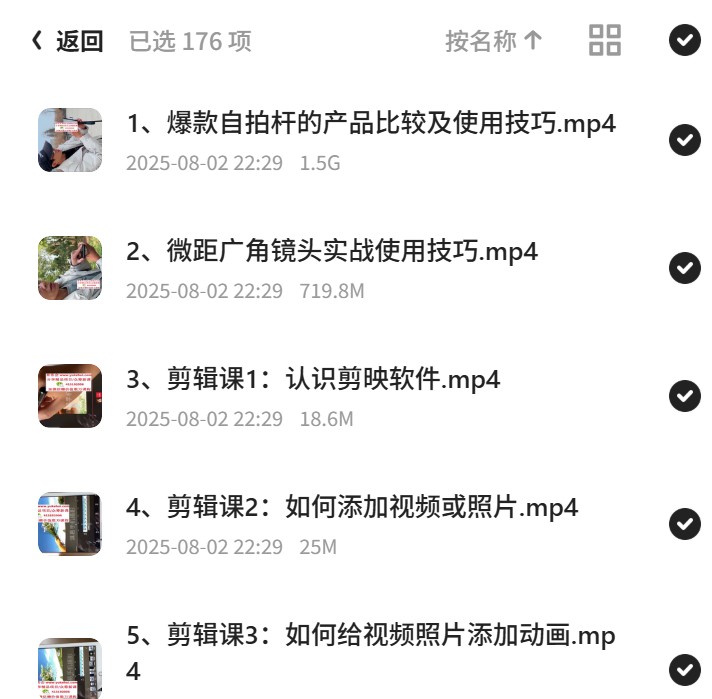The height and width of the screenshot is (699, 712).
Task: Uncheck 剪辑课1 认识剪映软件 file
Action: tap(685, 396)
